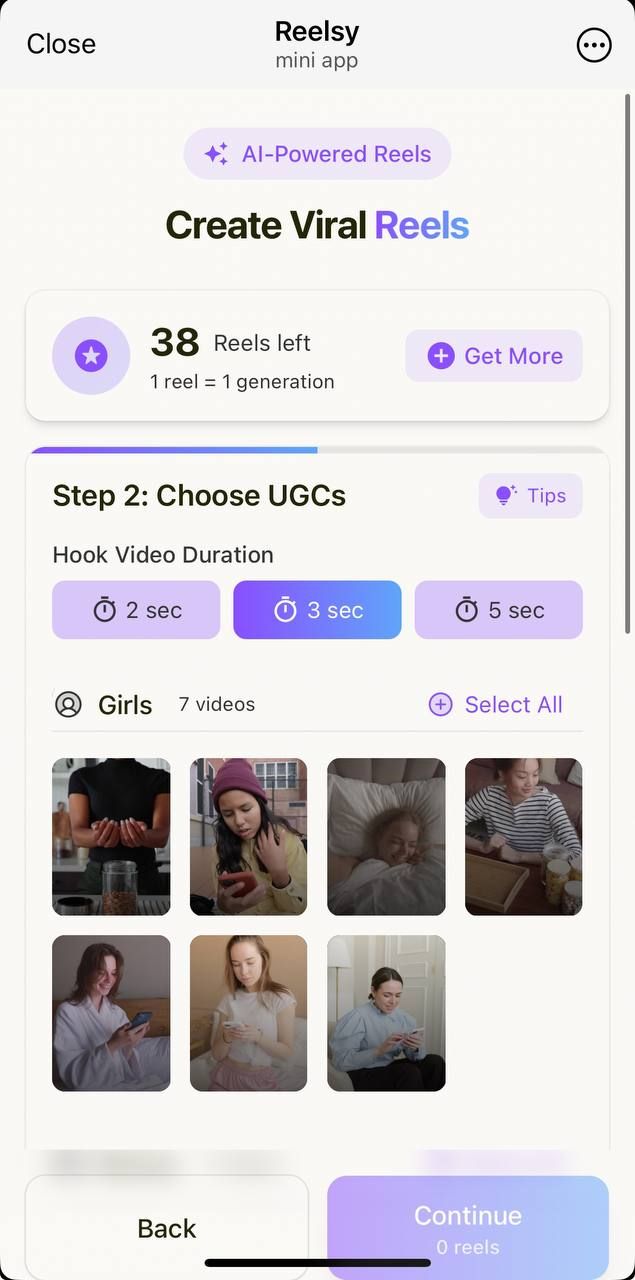Open the three-dot overflow menu

[x=594, y=44]
